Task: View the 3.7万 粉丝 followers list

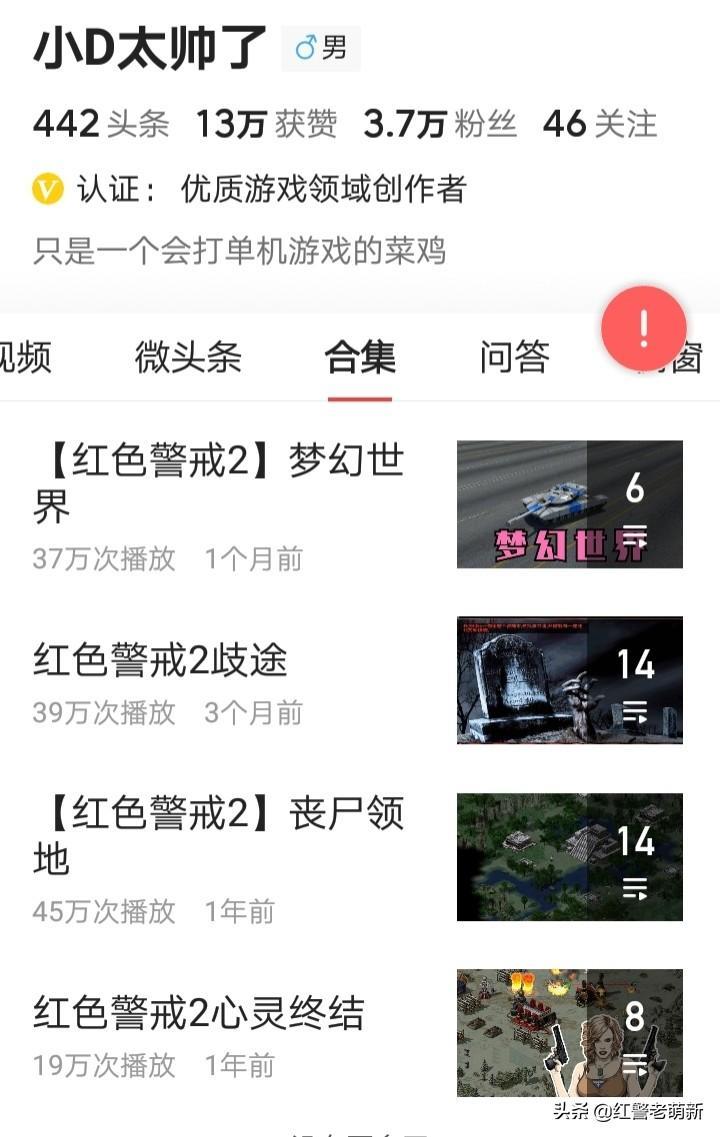Action: pyautogui.click(x=440, y=125)
